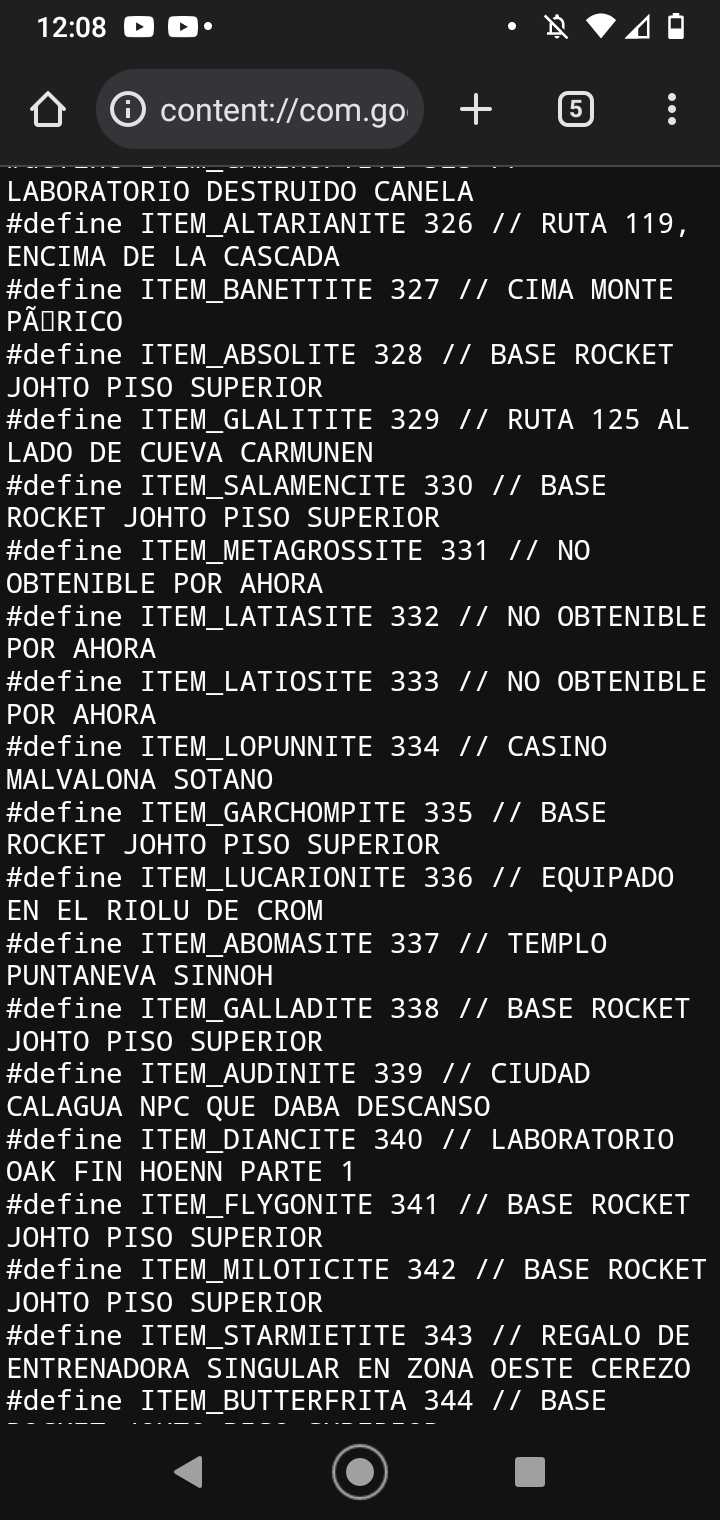
Task: Tap the system home button
Action: tap(360, 1472)
